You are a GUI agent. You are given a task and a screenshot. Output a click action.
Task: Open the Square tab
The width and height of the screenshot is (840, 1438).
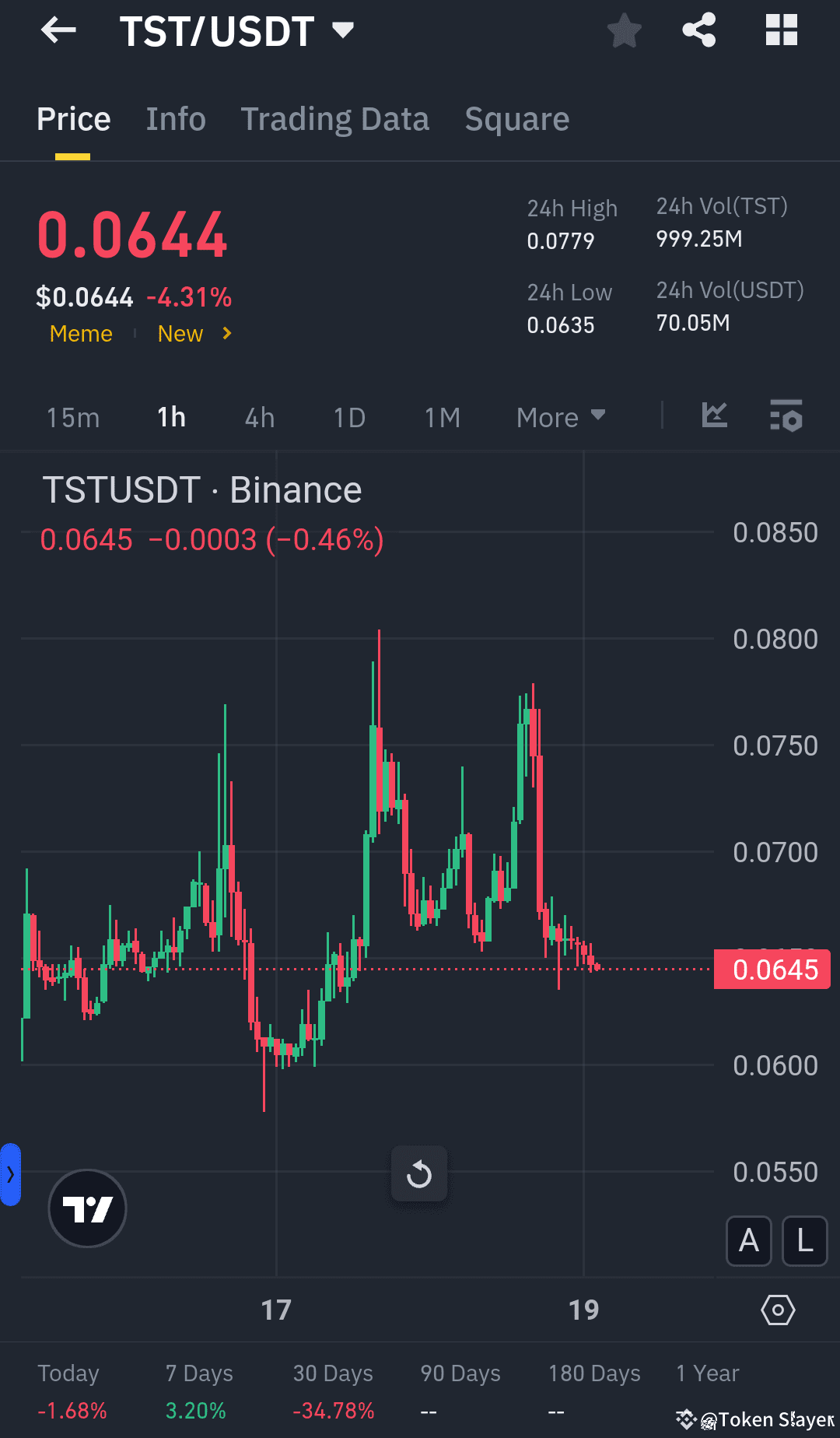(516, 118)
